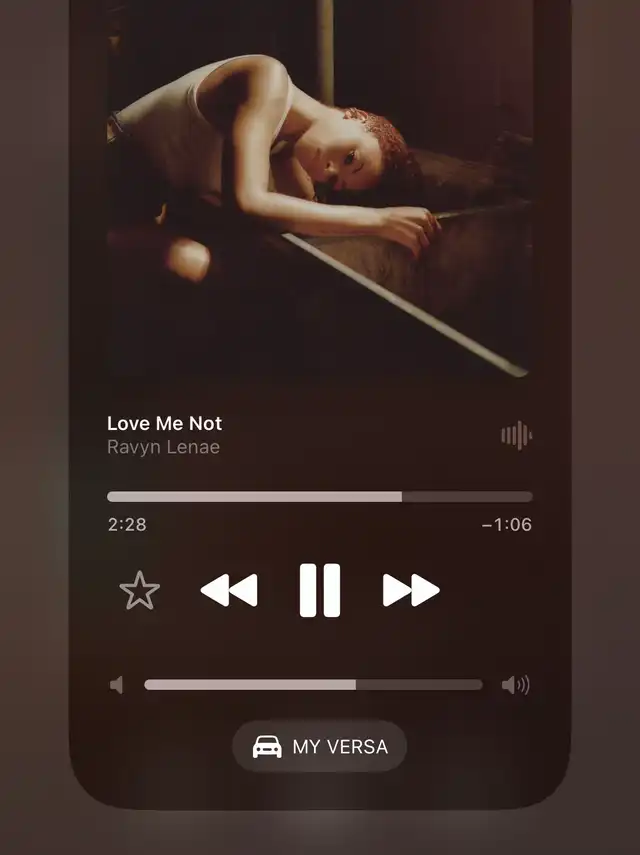Tap the playback progress bar to seek
Viewport: 640px width, 855px height.
click(x=320, y=496)
